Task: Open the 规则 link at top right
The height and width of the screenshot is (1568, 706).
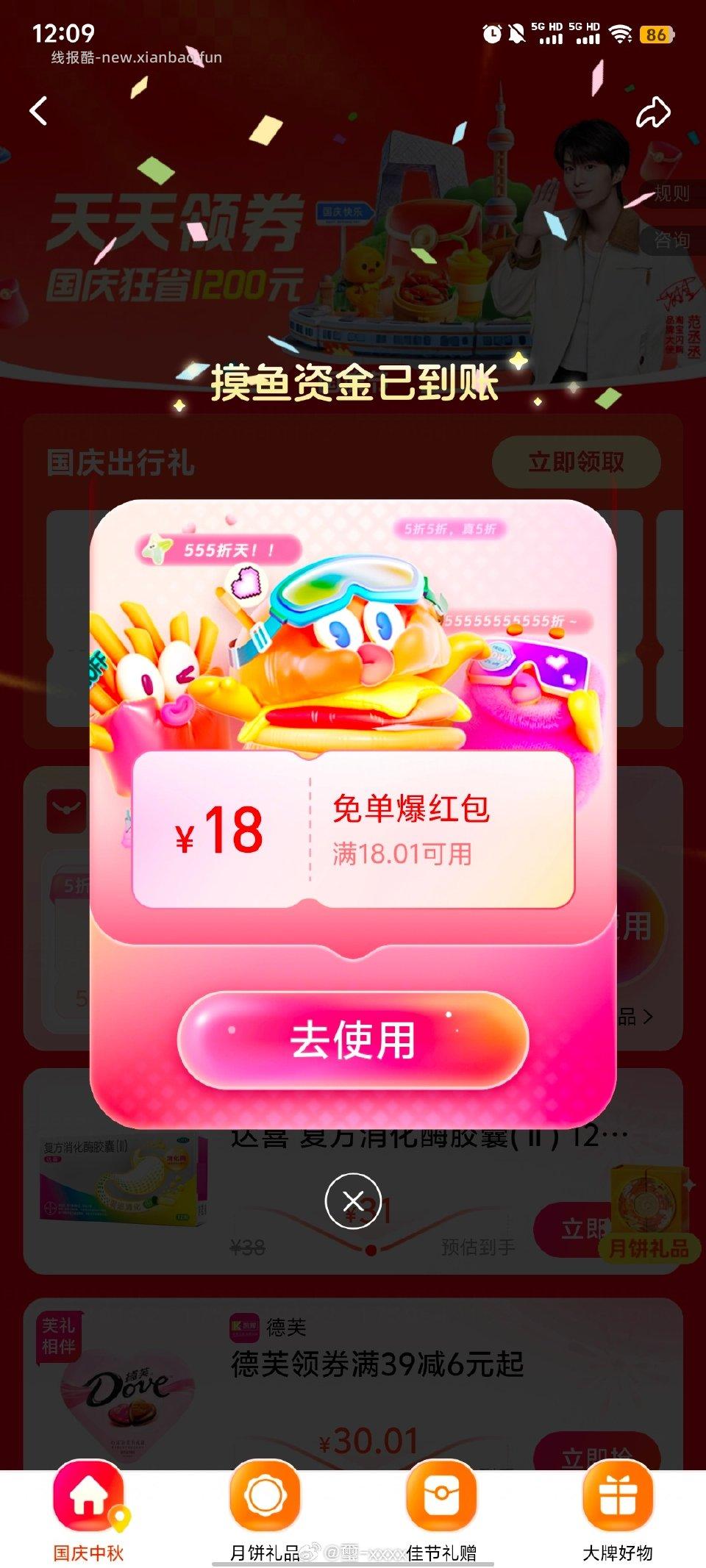Action: tap(672, 194)
